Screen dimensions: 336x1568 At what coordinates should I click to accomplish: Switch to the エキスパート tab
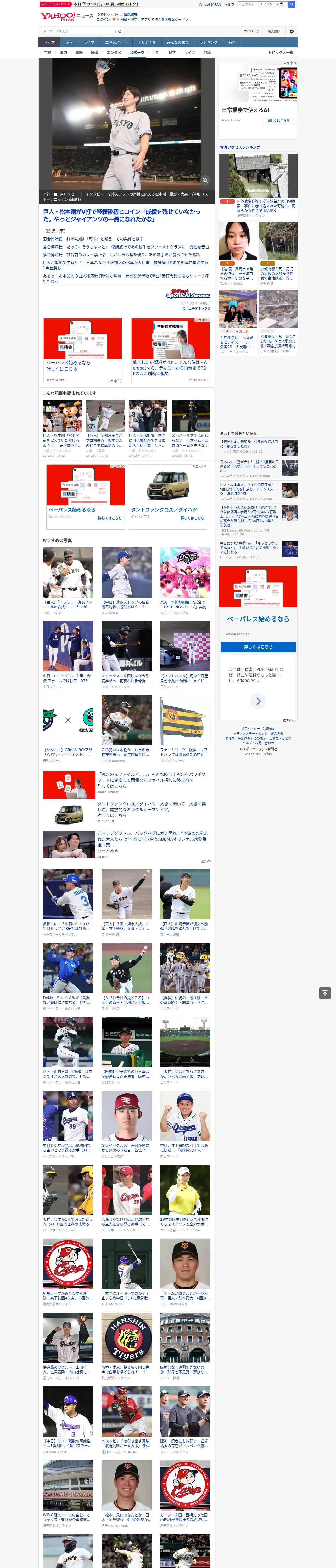(116, 43)
